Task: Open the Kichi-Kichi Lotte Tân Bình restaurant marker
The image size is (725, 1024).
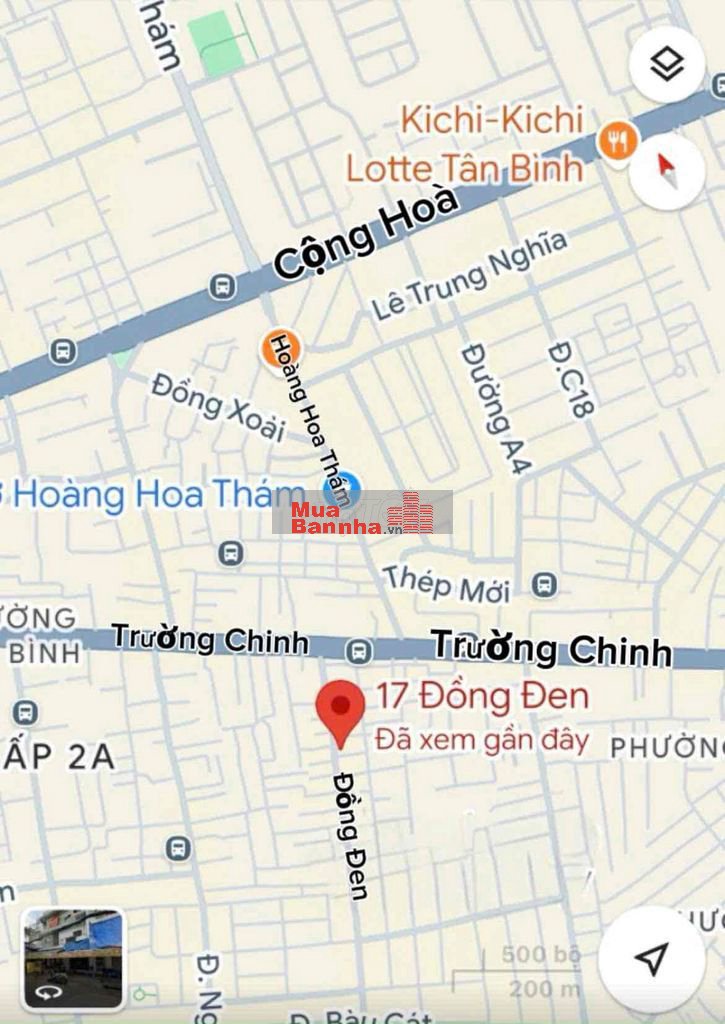Action: pos(617,142)
